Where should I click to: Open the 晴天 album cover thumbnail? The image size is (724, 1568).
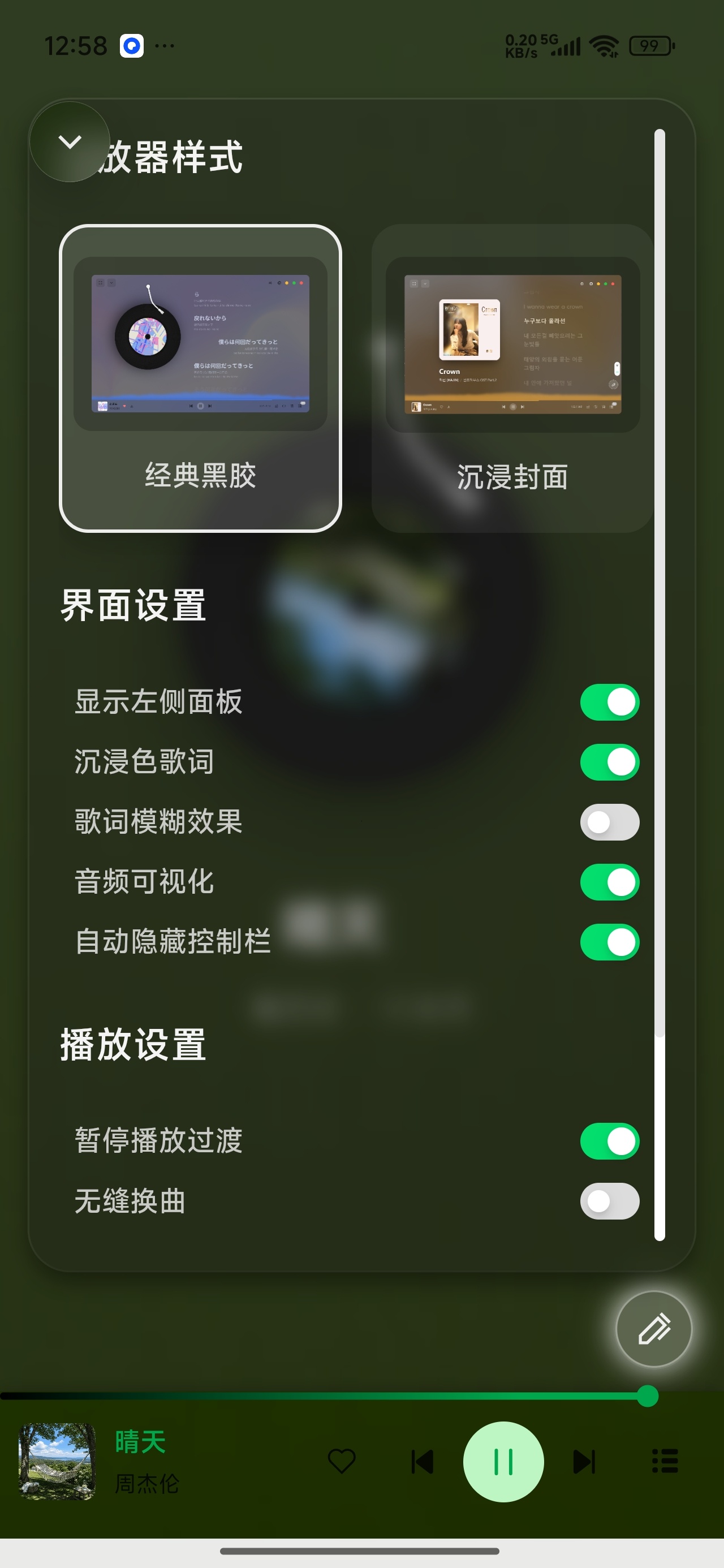click(57, 1462)
